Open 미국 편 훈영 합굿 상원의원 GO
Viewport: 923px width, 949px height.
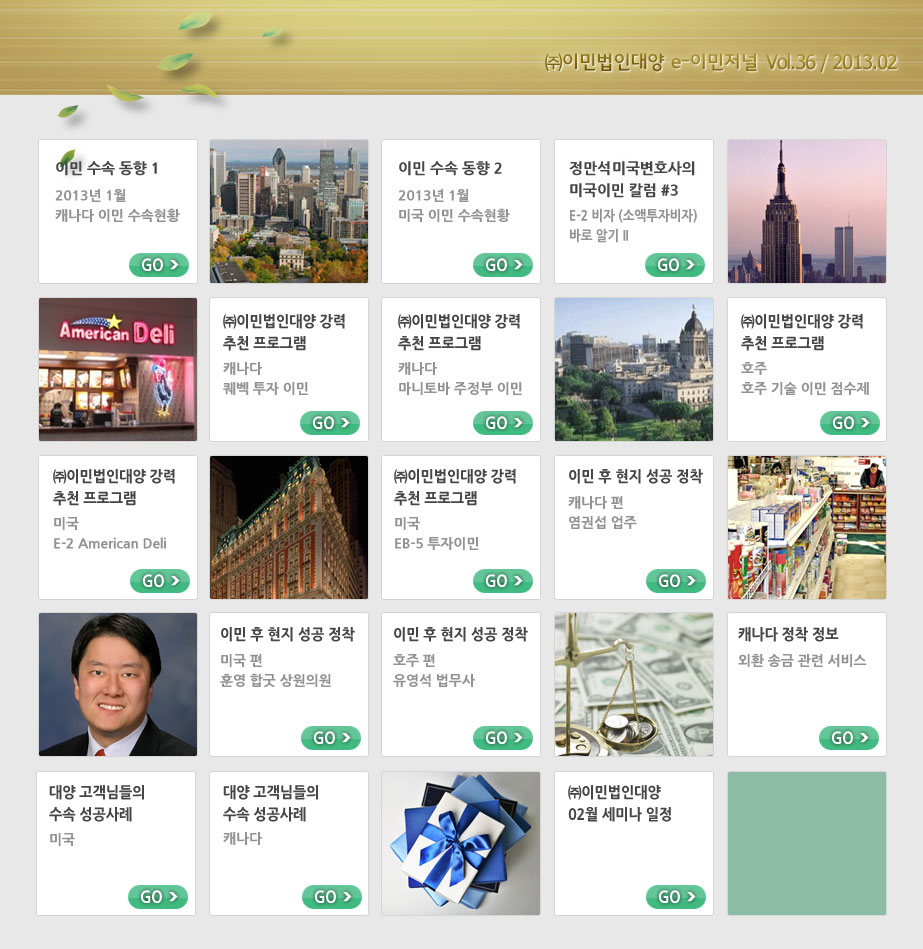pos(331,738)
